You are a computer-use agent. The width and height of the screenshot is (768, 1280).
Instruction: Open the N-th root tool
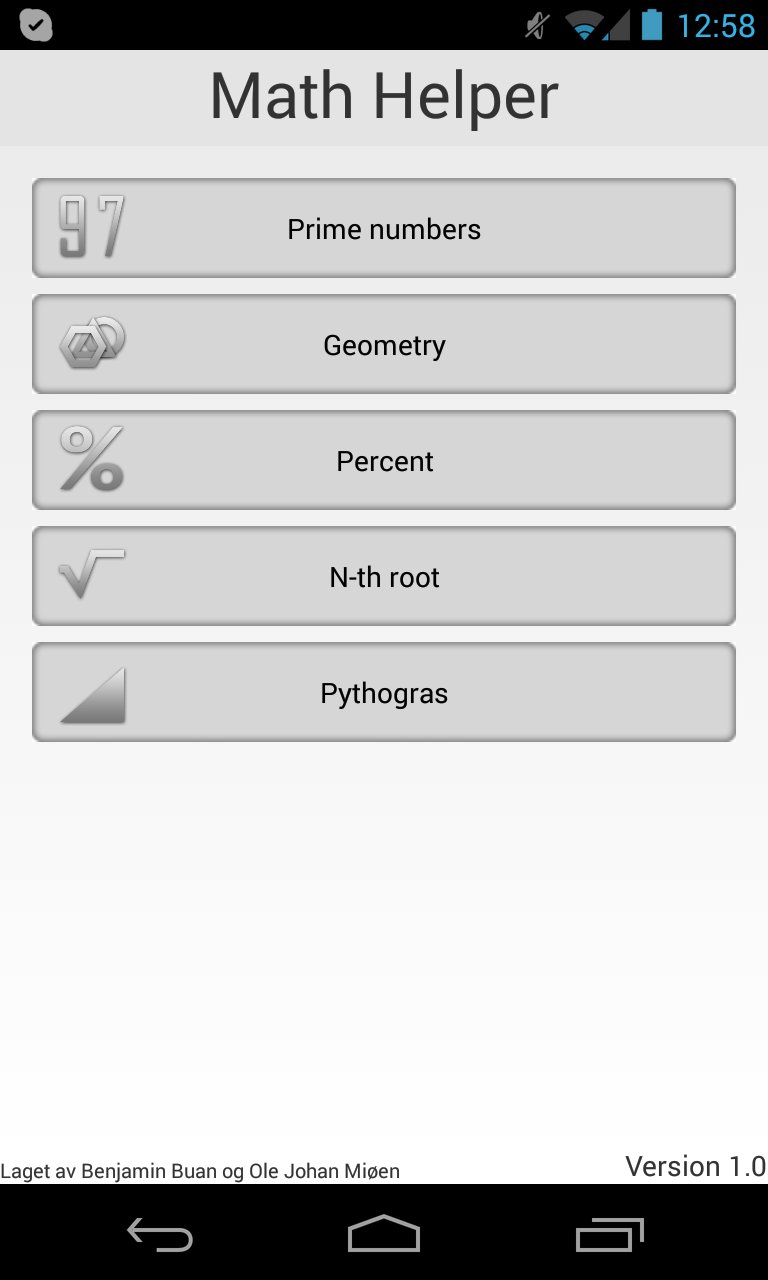[384, 576]
